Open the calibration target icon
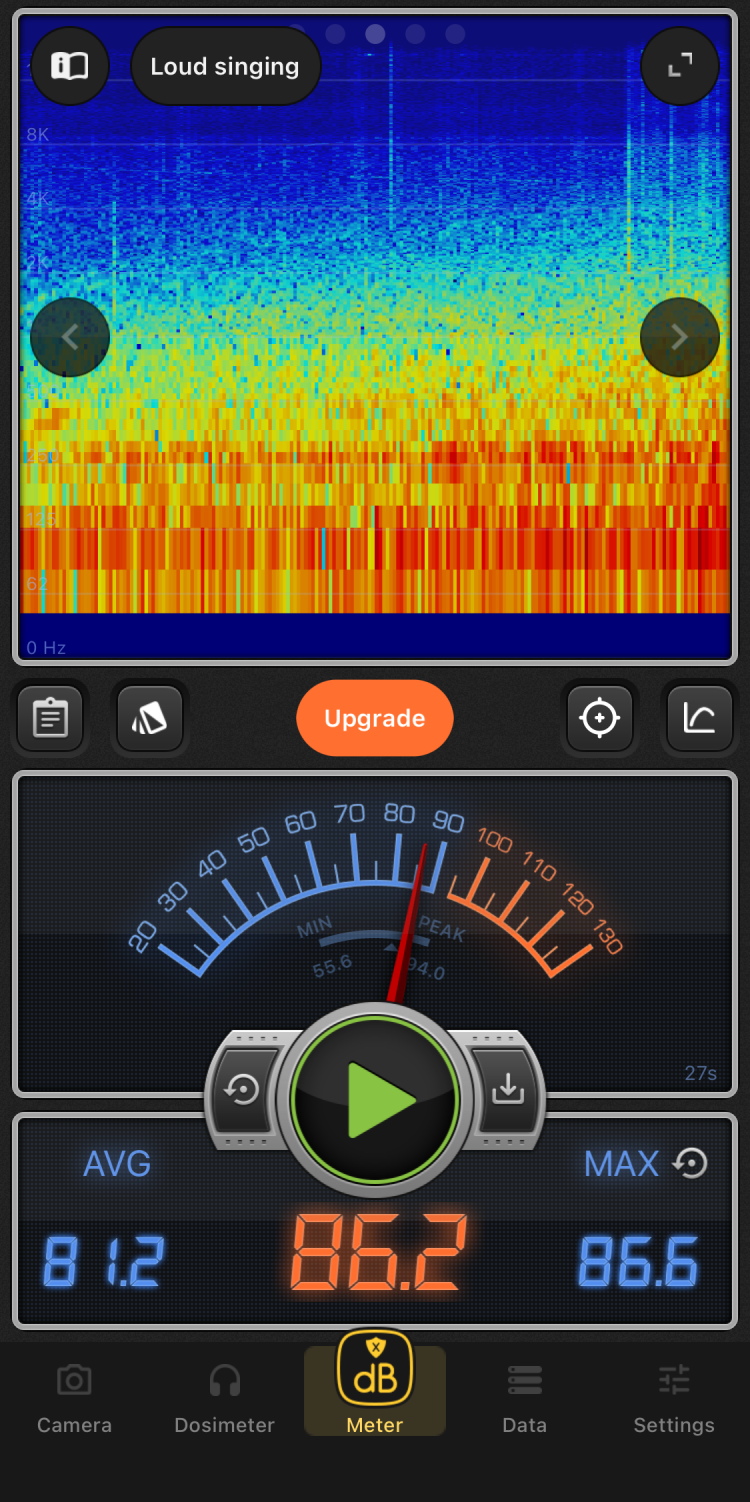 pyautogui.click(x=600, y=718)
